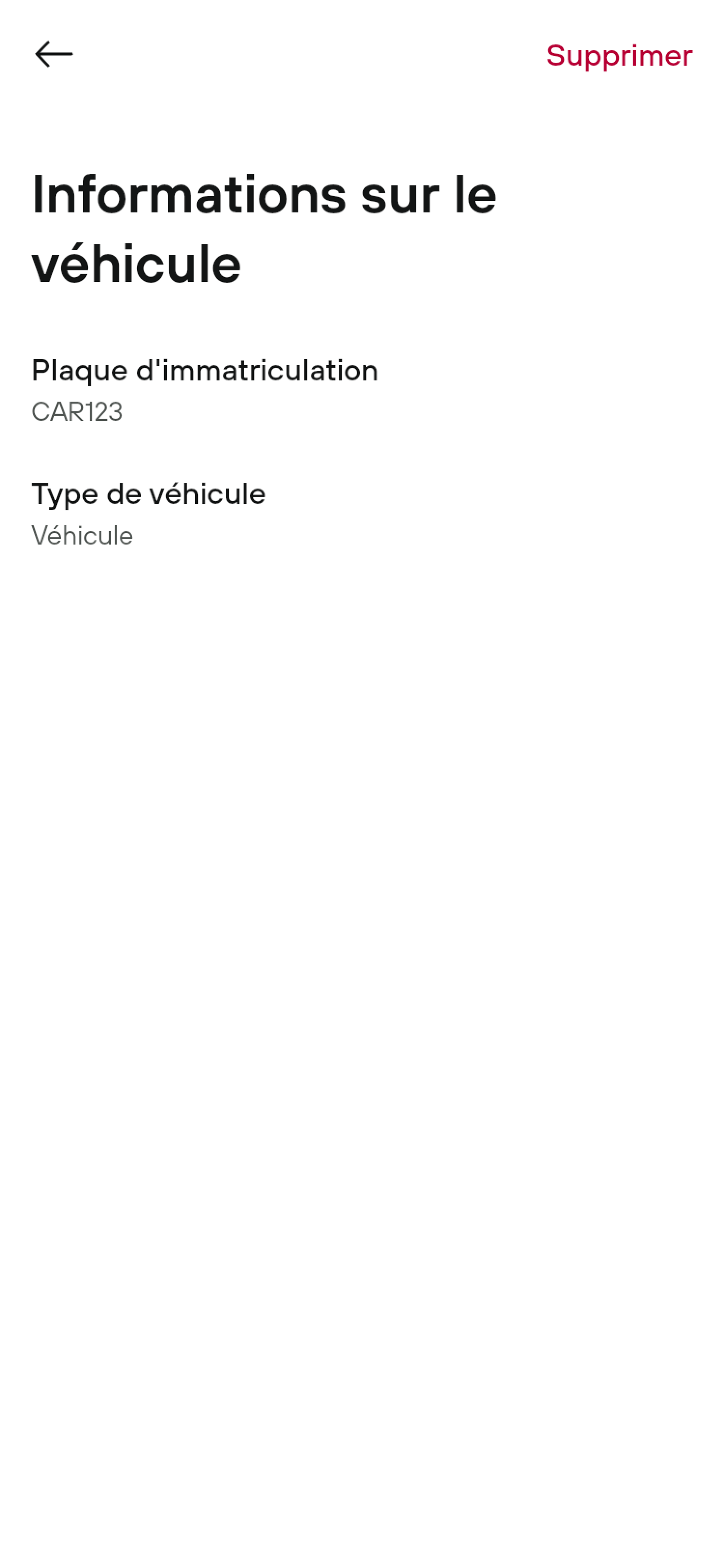Screen dimensions: 724x1568
Task: Tap the left-pointing navigation arrow
Action: point(54,54)
